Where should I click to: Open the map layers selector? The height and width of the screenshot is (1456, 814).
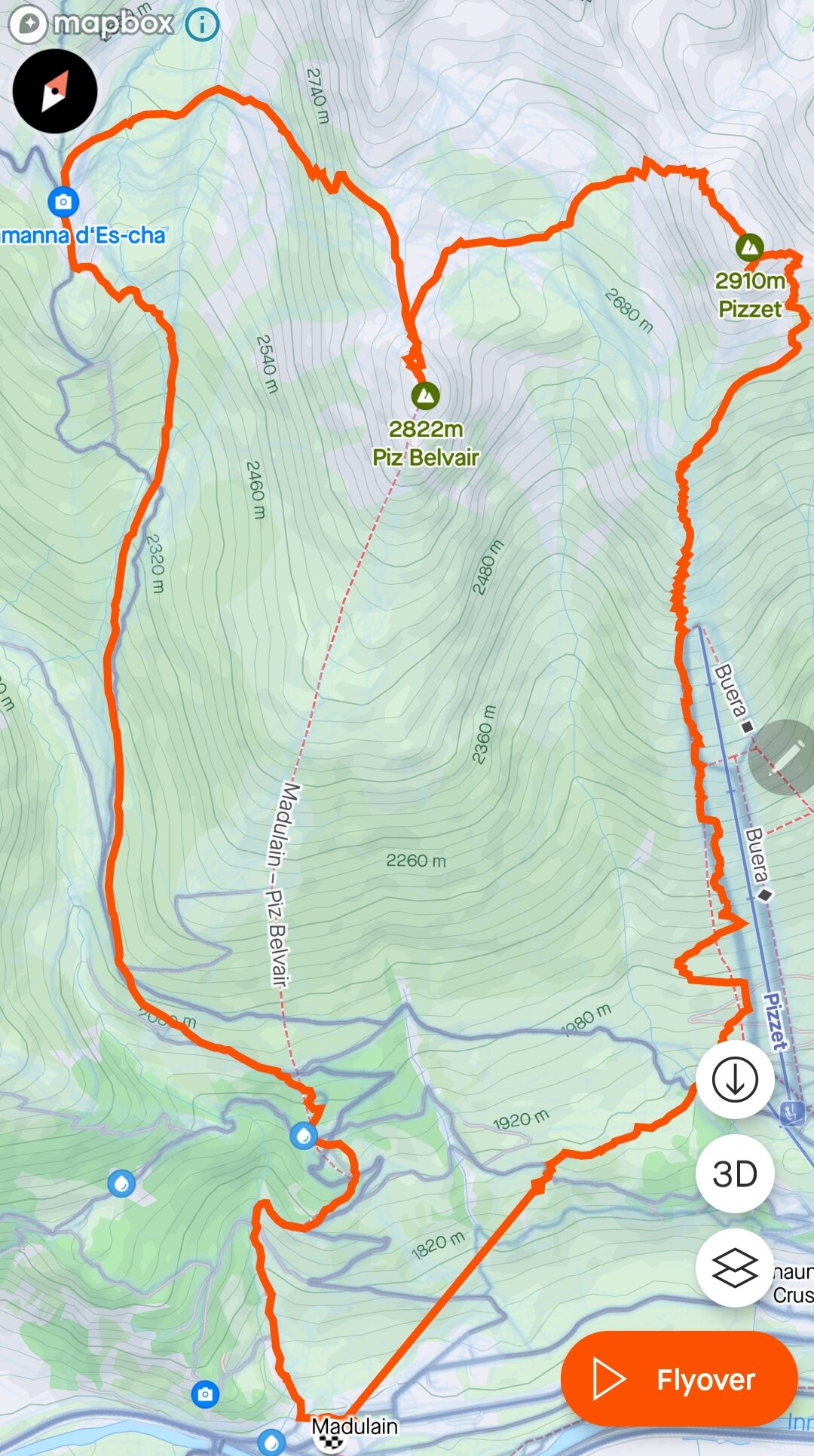735,1268
